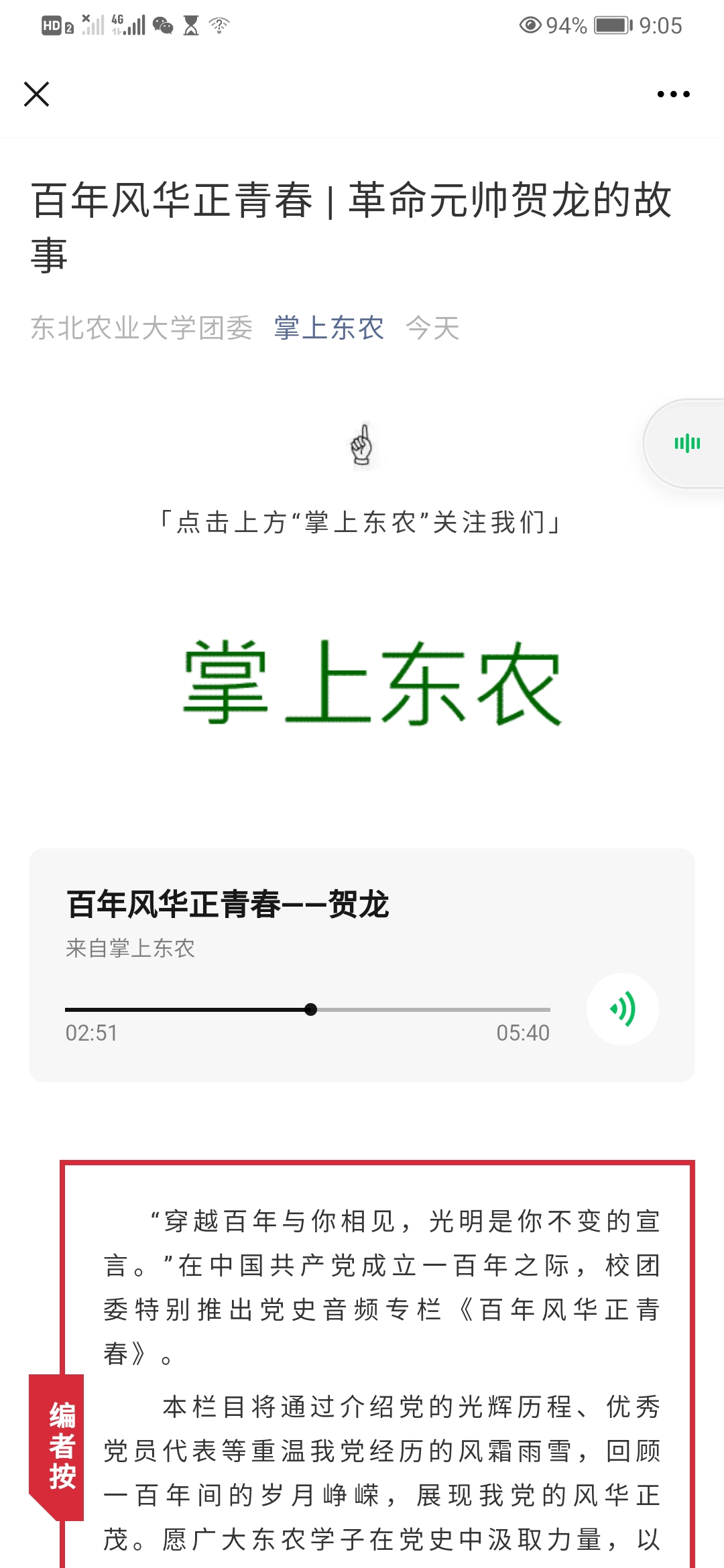This screenshot has height=1568, width=724.
Task: Open the floating audio playback widget
Action: 687,443
